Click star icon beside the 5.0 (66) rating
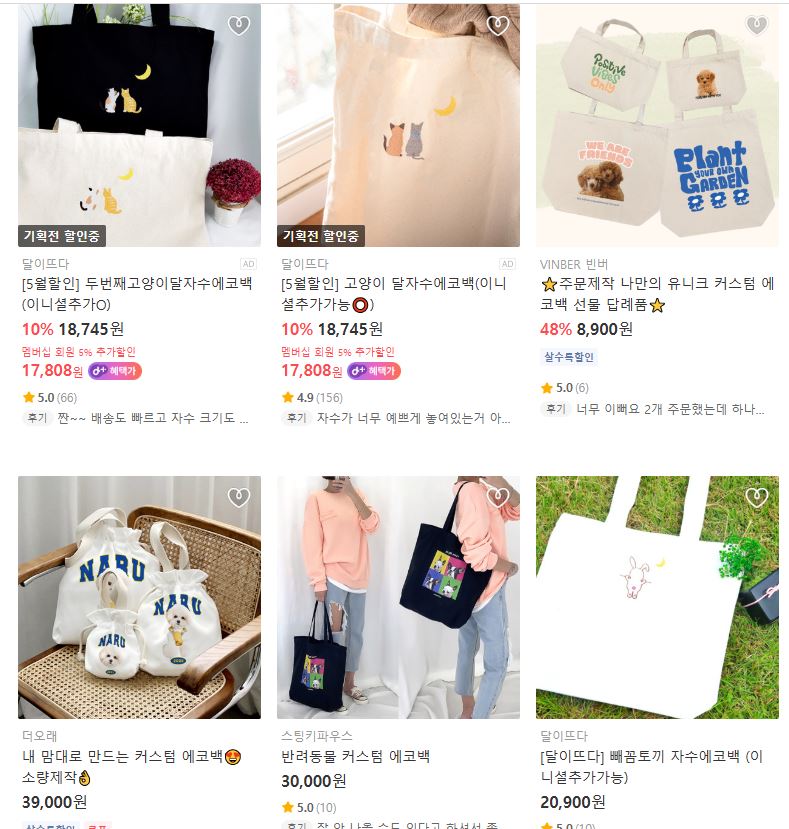This screenshot has width=789, height=829. (26, 397)
